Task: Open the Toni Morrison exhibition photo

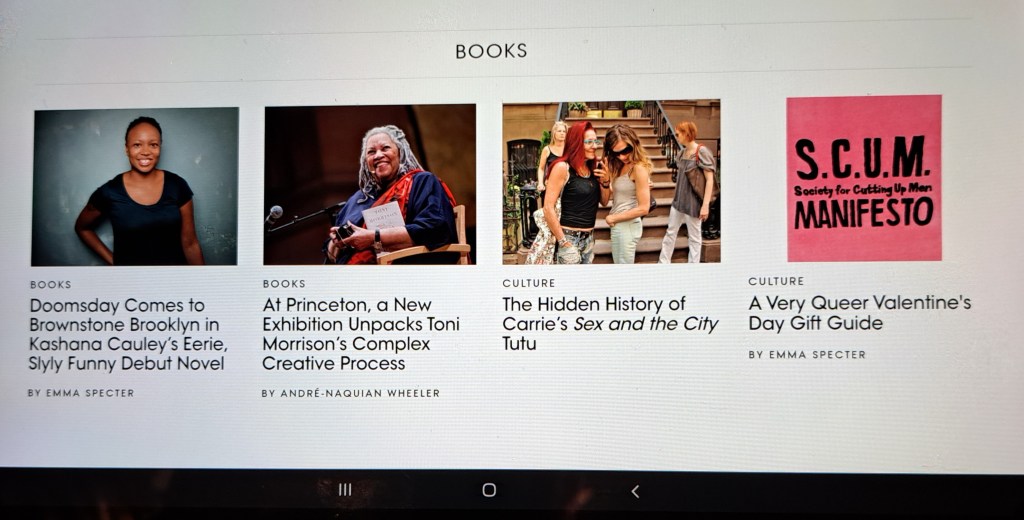Action: (x=369, y=184)
